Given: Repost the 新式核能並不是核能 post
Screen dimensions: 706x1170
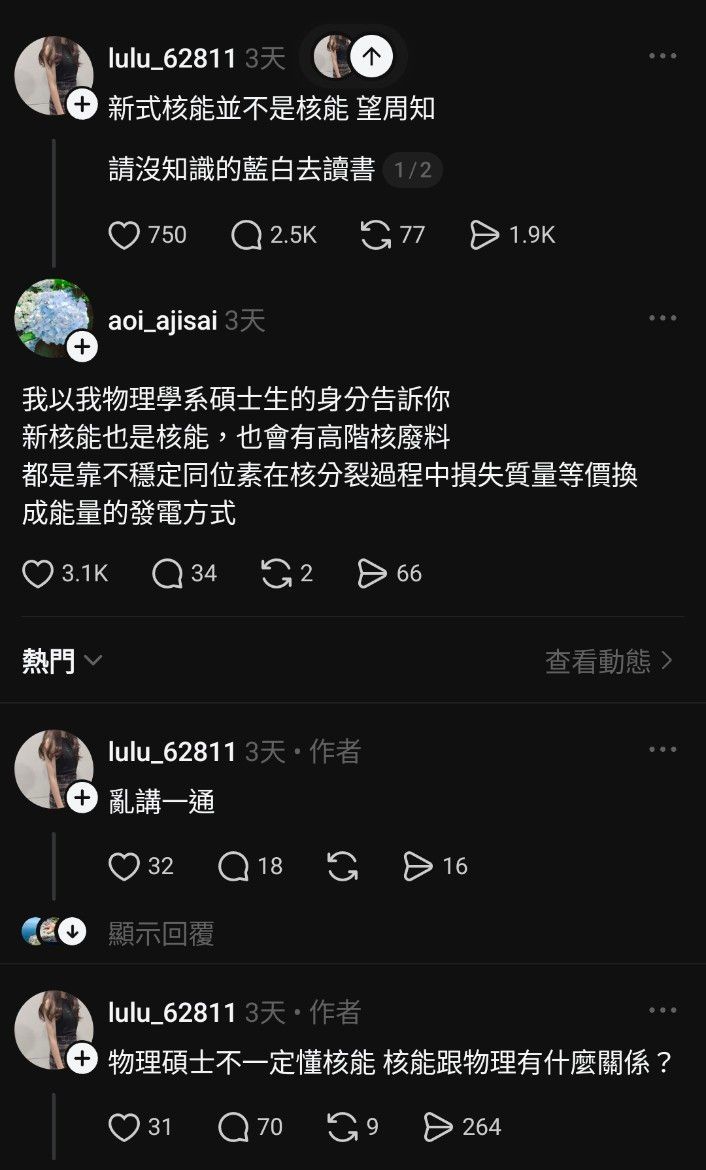Looking at the screenshot, I should pos(375,235).
